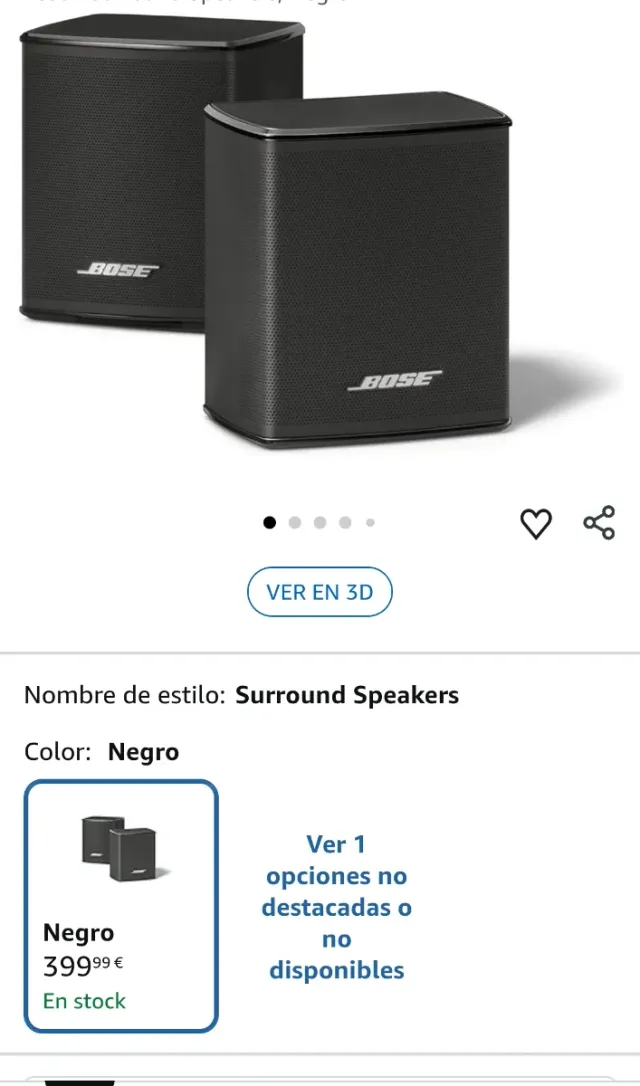Share this Bose speakers product
Viewport: 640px width, 1086px height.
point(599,522)
